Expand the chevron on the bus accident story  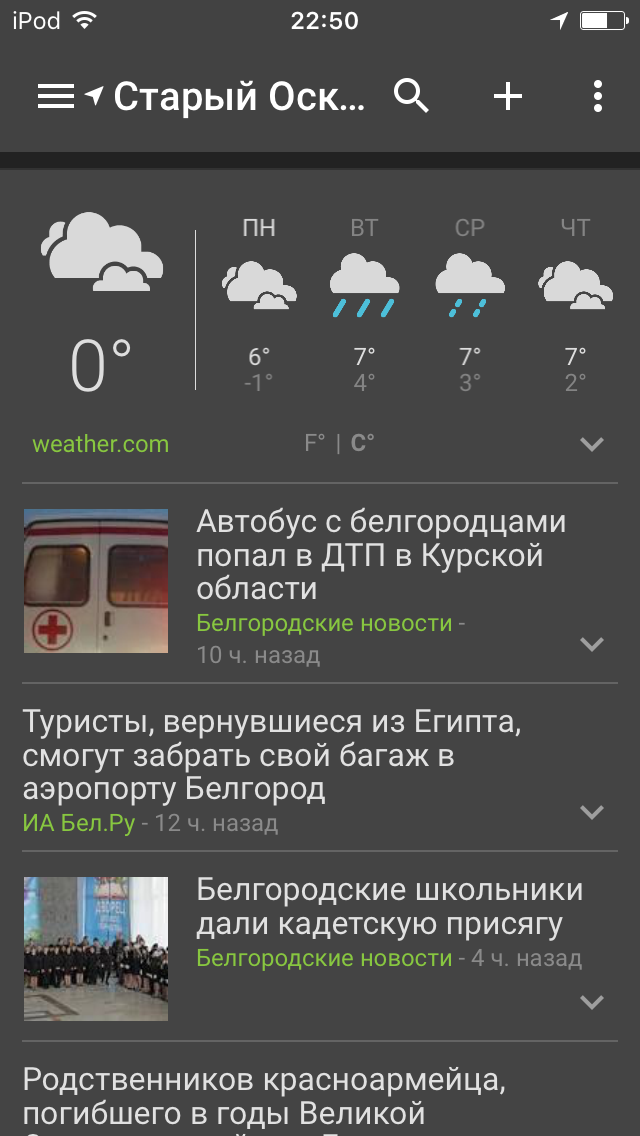(592, 644)
